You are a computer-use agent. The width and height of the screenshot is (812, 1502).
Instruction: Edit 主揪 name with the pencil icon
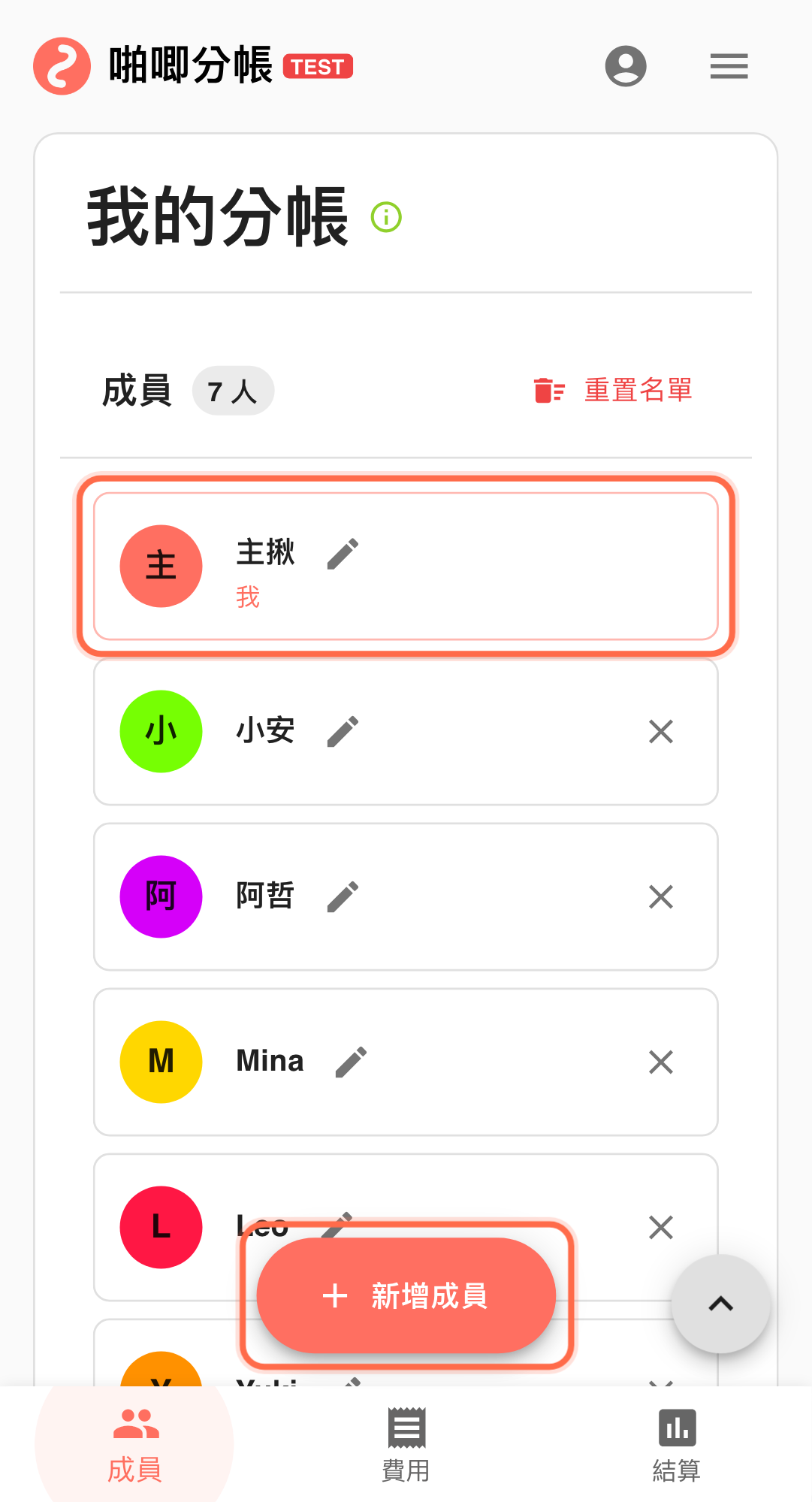tap(343, 554)
